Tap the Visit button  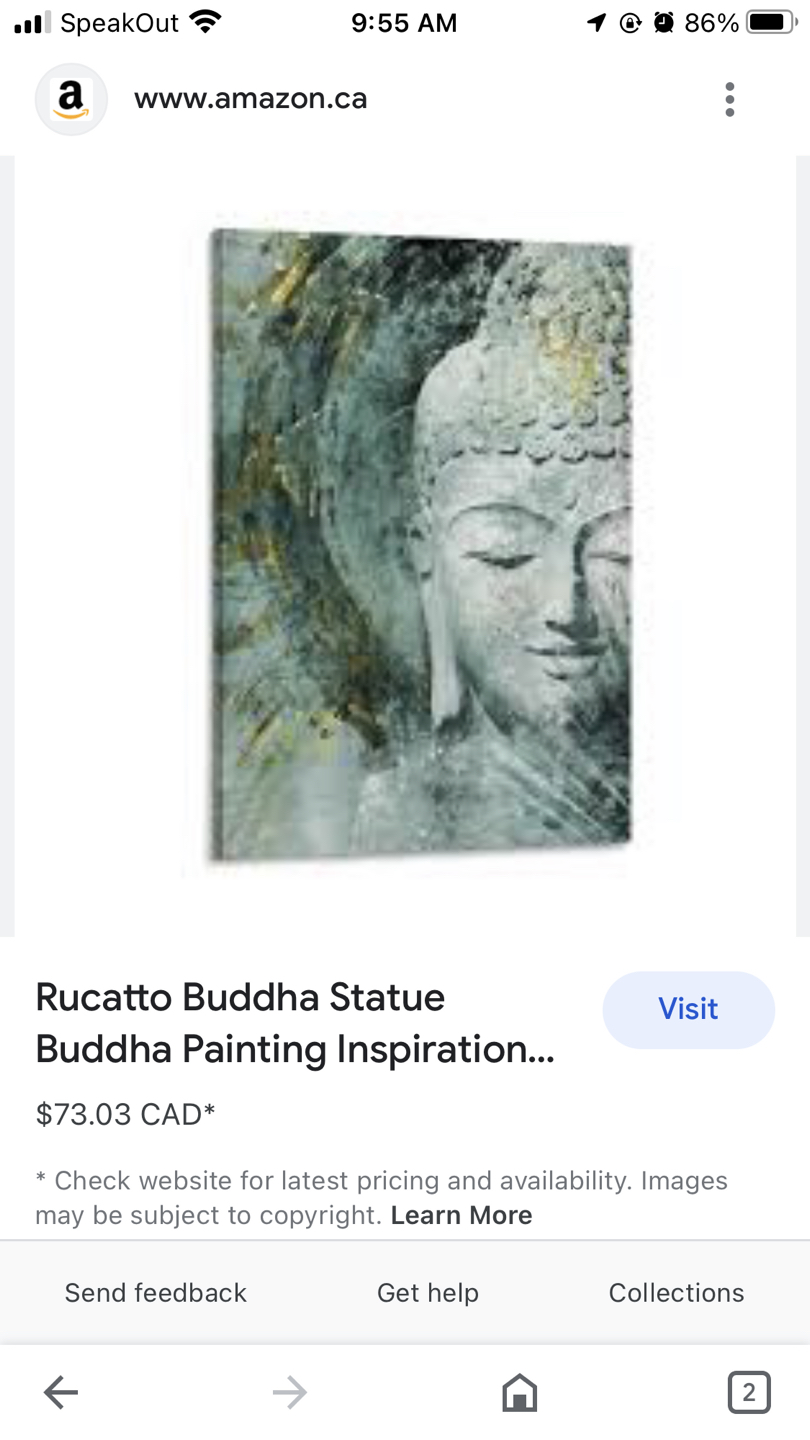688,1009
